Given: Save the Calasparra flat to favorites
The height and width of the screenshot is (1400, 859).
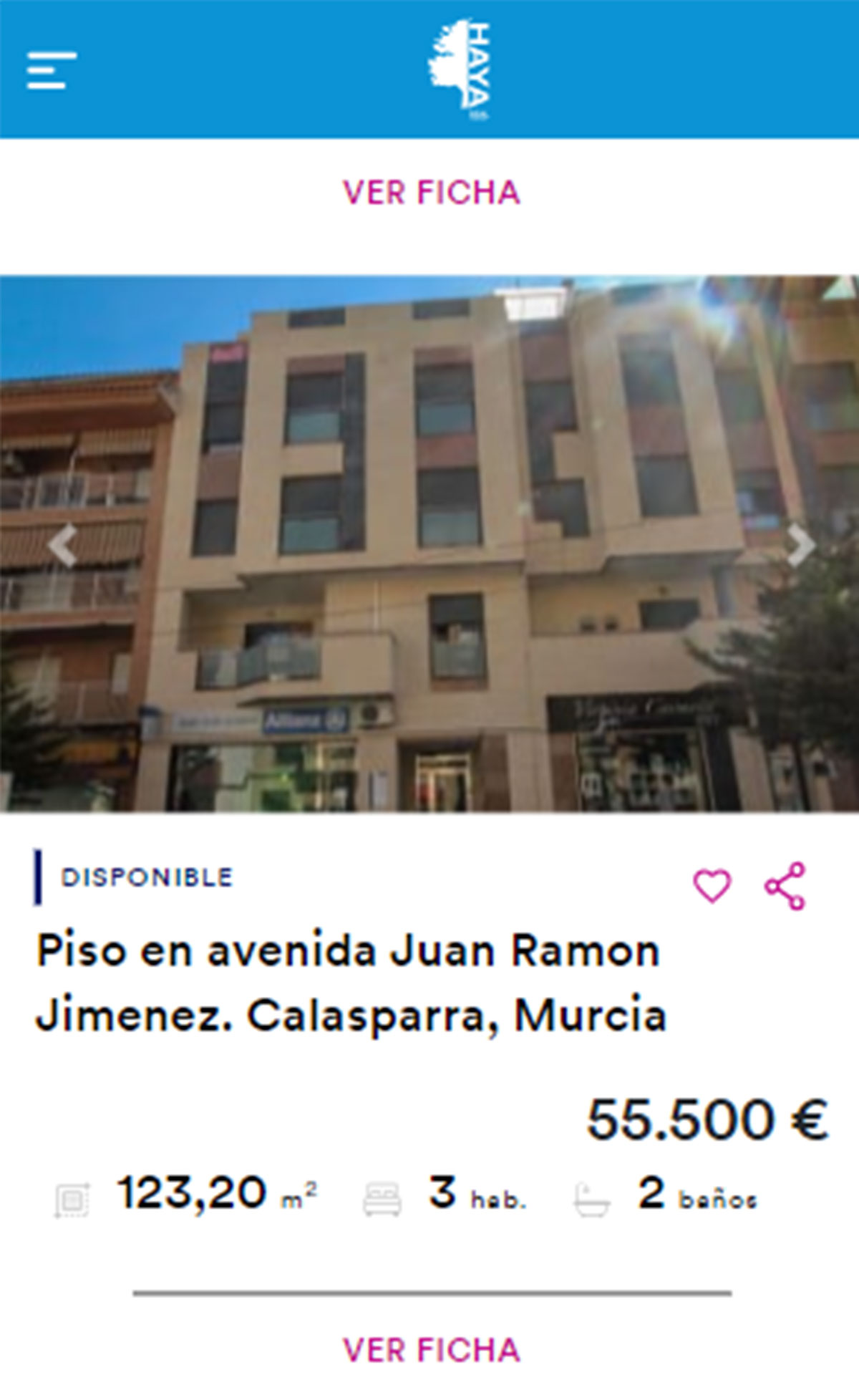Looking at the screenshot, I should 712,886.
